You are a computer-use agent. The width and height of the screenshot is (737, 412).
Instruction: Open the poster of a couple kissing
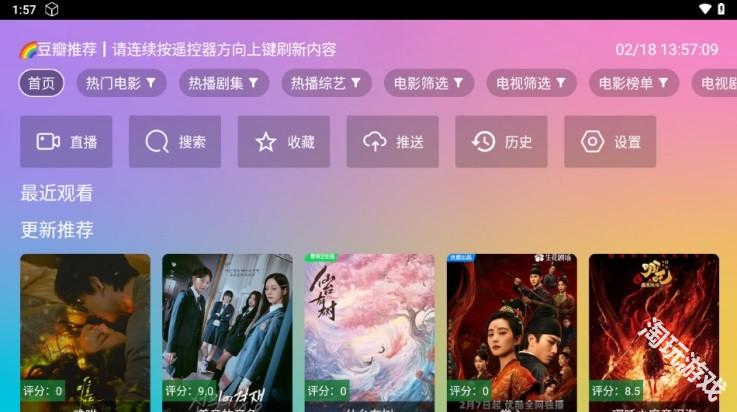tap(85, 330)
